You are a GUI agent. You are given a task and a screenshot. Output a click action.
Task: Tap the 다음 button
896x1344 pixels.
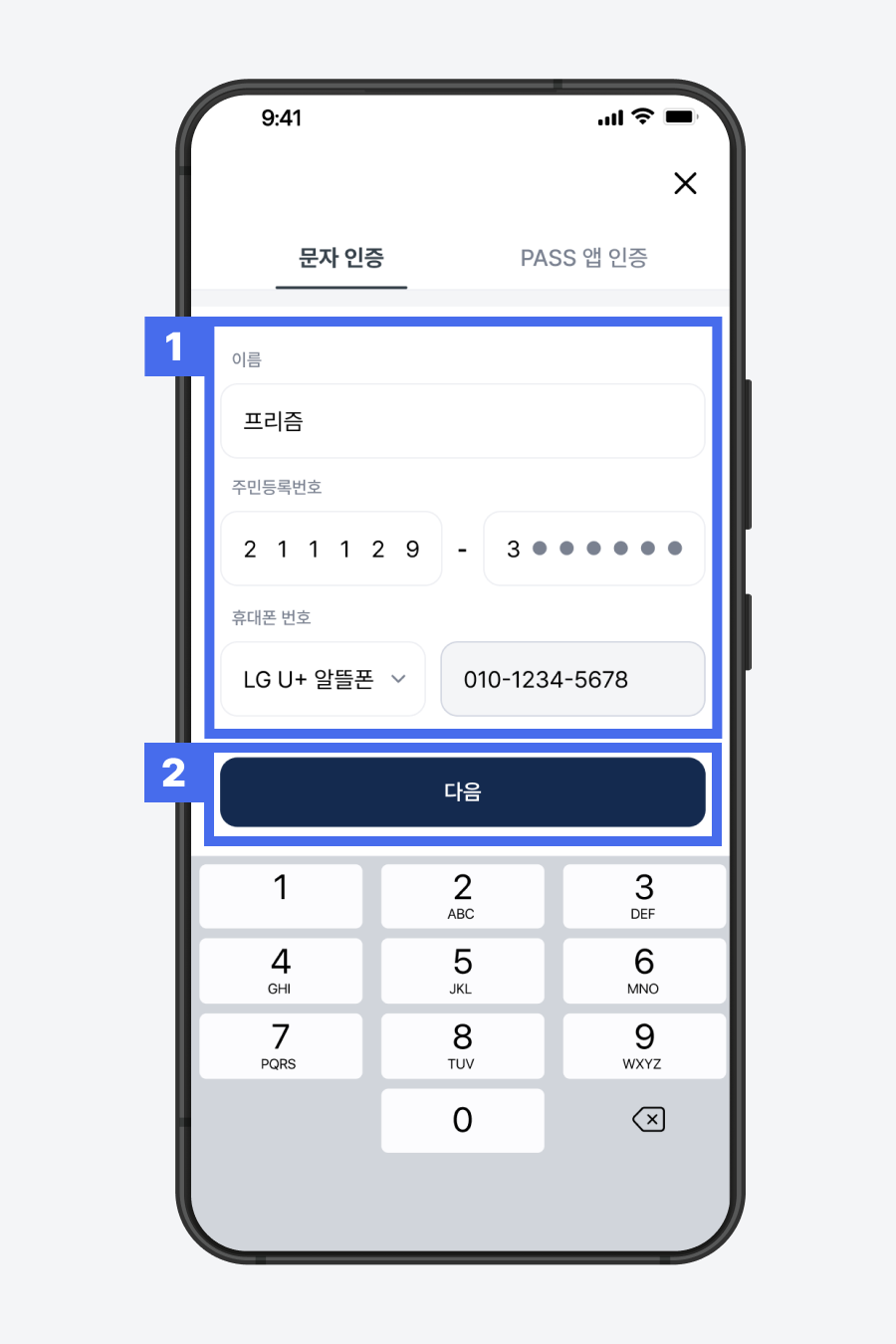click(462, 791)
